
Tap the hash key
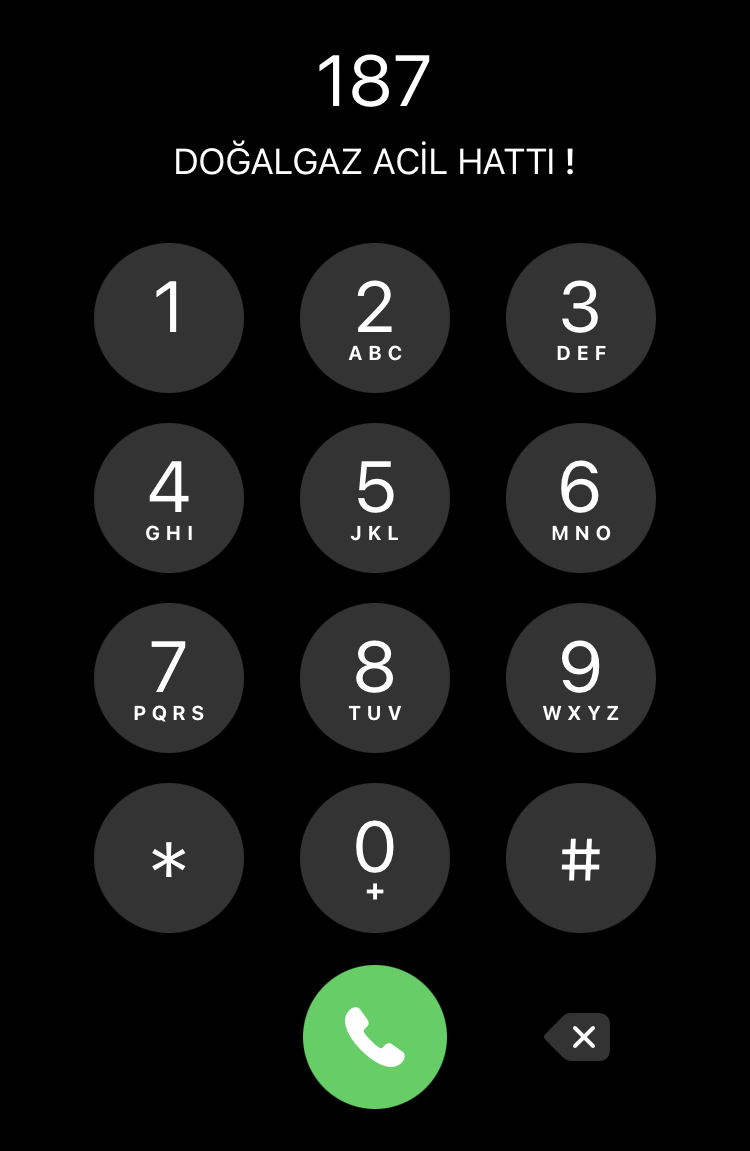point(581,858)
